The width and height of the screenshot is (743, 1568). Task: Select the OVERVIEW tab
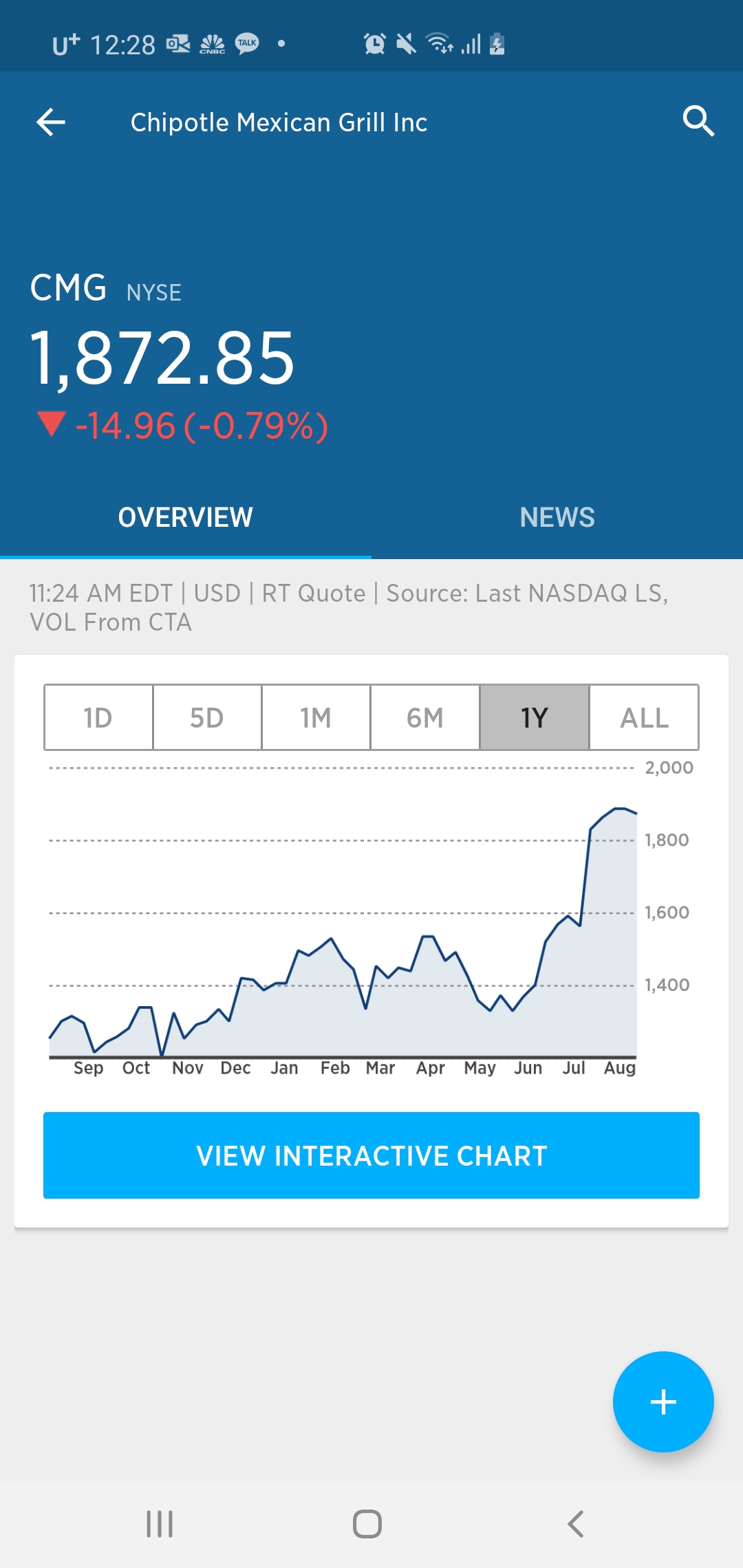point(186,517)
